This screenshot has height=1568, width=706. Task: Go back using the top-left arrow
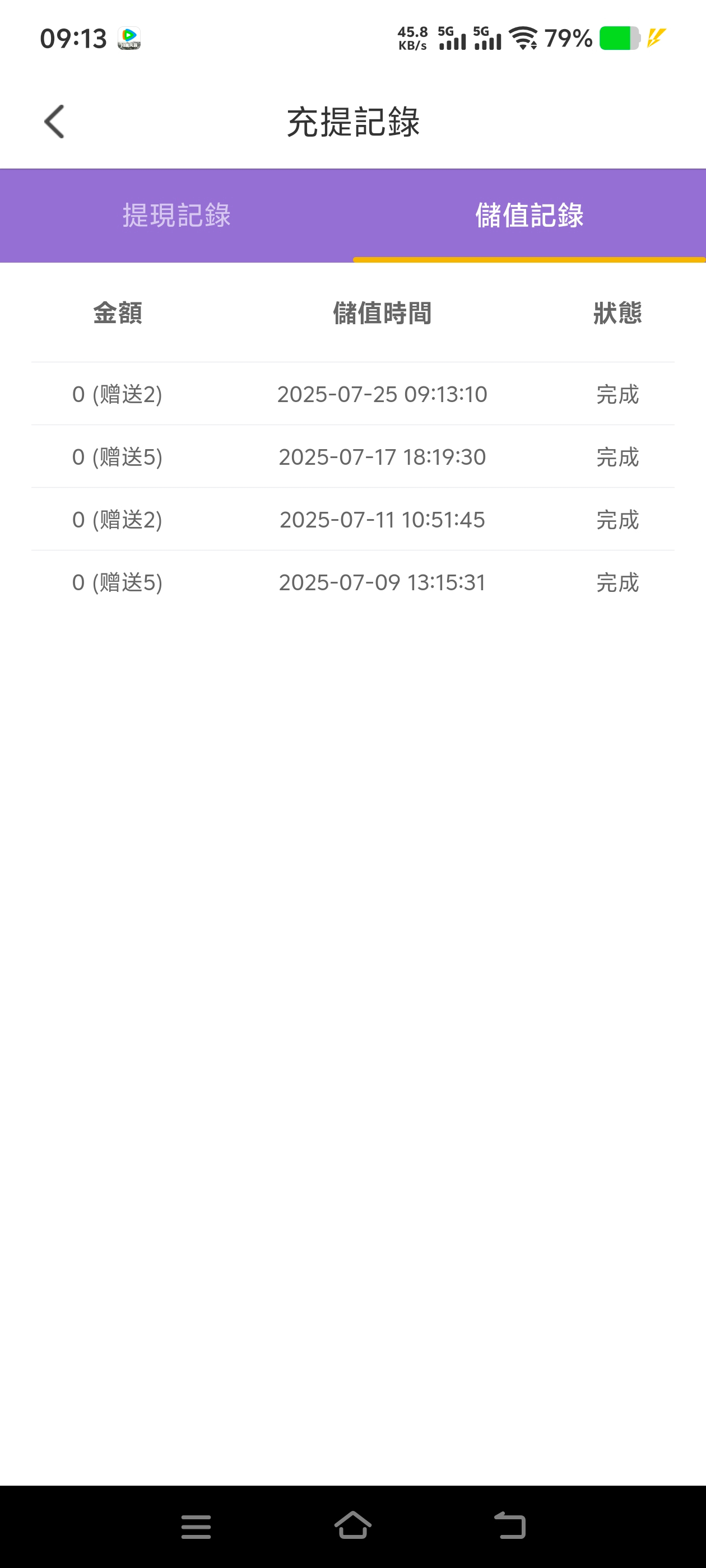click(x=54, y=122)
